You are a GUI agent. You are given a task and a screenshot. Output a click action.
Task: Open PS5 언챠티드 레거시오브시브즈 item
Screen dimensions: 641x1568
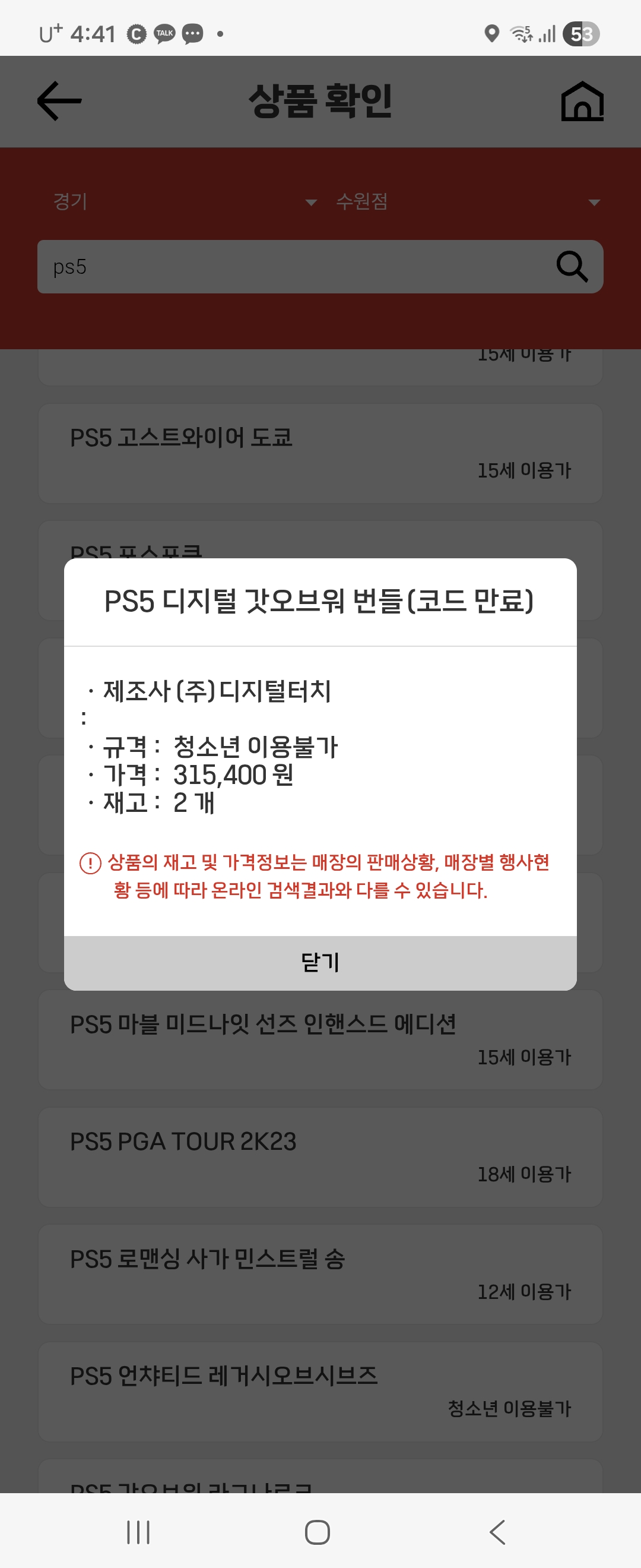tap(320, 1392)
